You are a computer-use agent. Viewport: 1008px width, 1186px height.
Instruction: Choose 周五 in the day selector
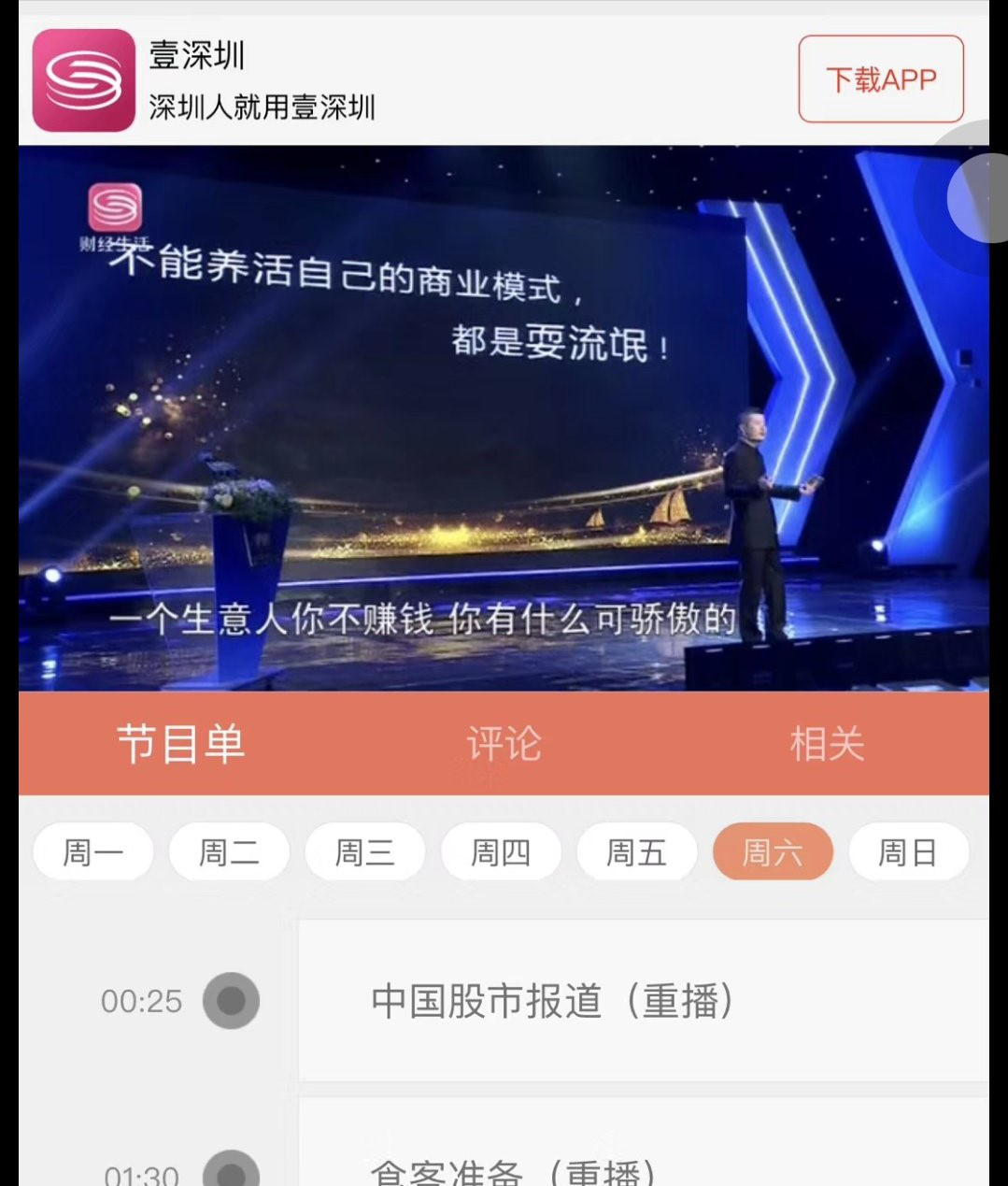click(636, 851)
